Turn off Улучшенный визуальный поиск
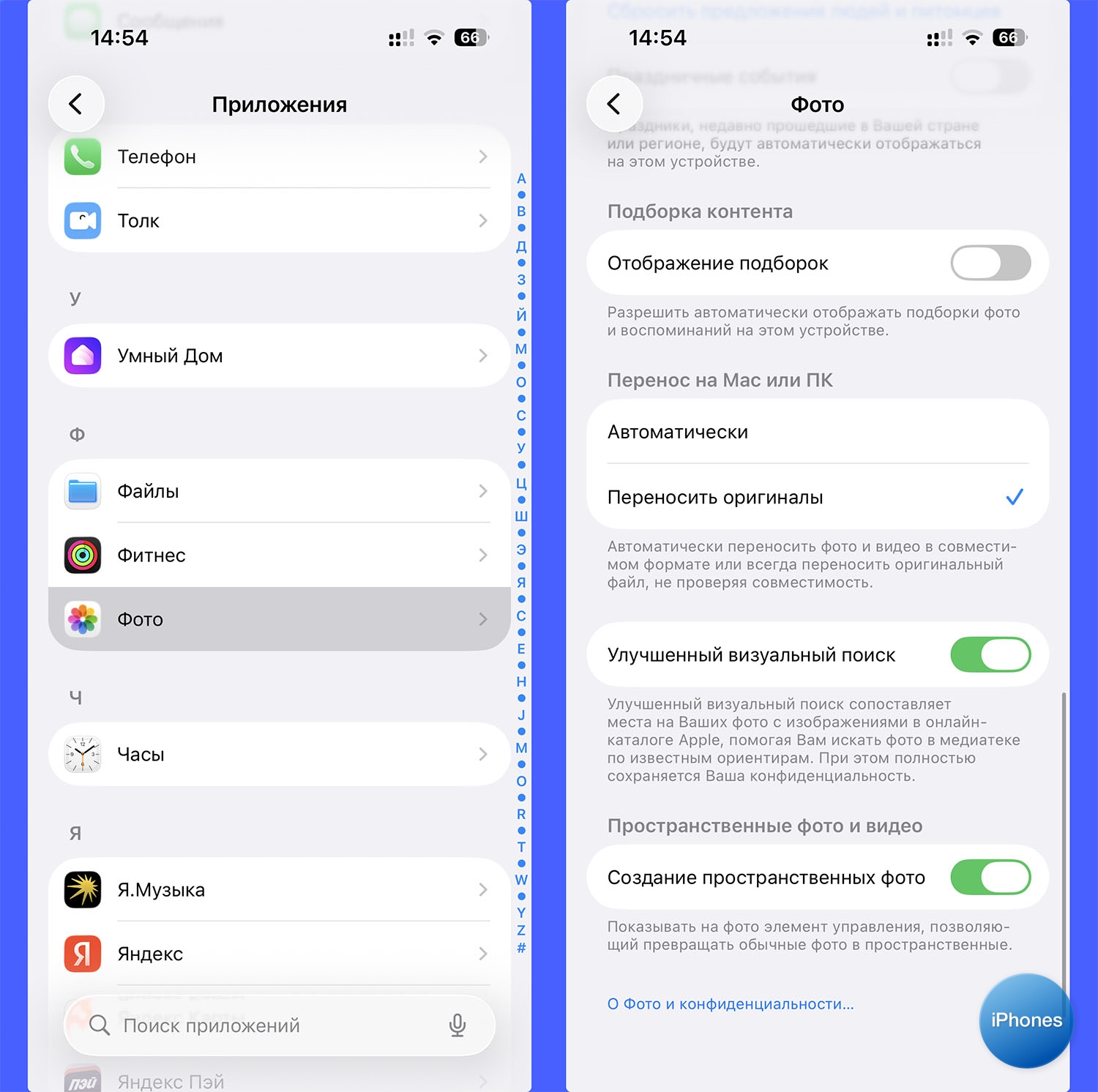 coord(990,654)
